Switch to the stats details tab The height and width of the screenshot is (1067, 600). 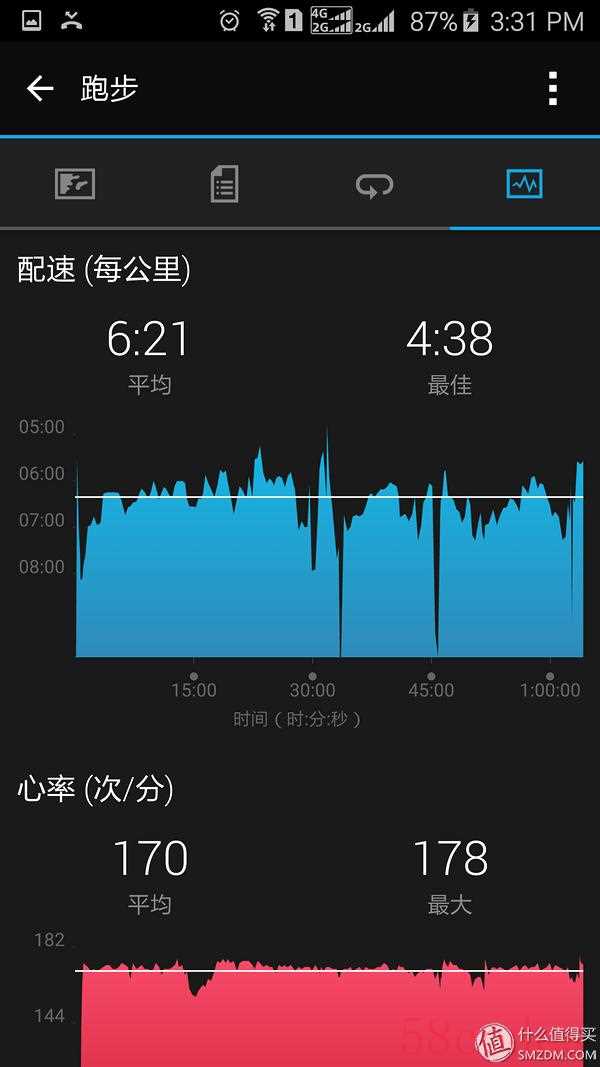click(x=224, y=184)
